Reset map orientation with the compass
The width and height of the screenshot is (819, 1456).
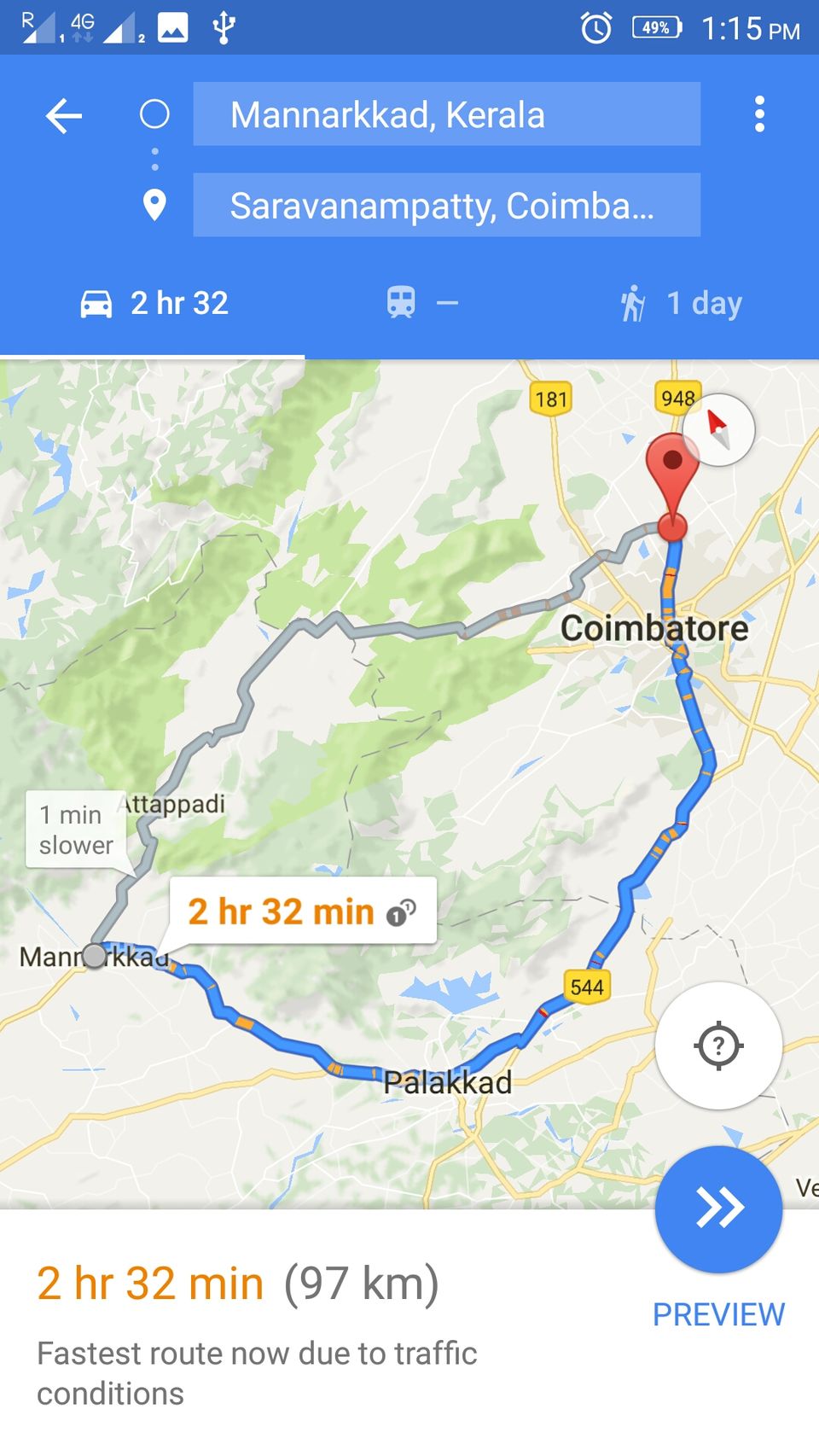click(x=718, y=428)
